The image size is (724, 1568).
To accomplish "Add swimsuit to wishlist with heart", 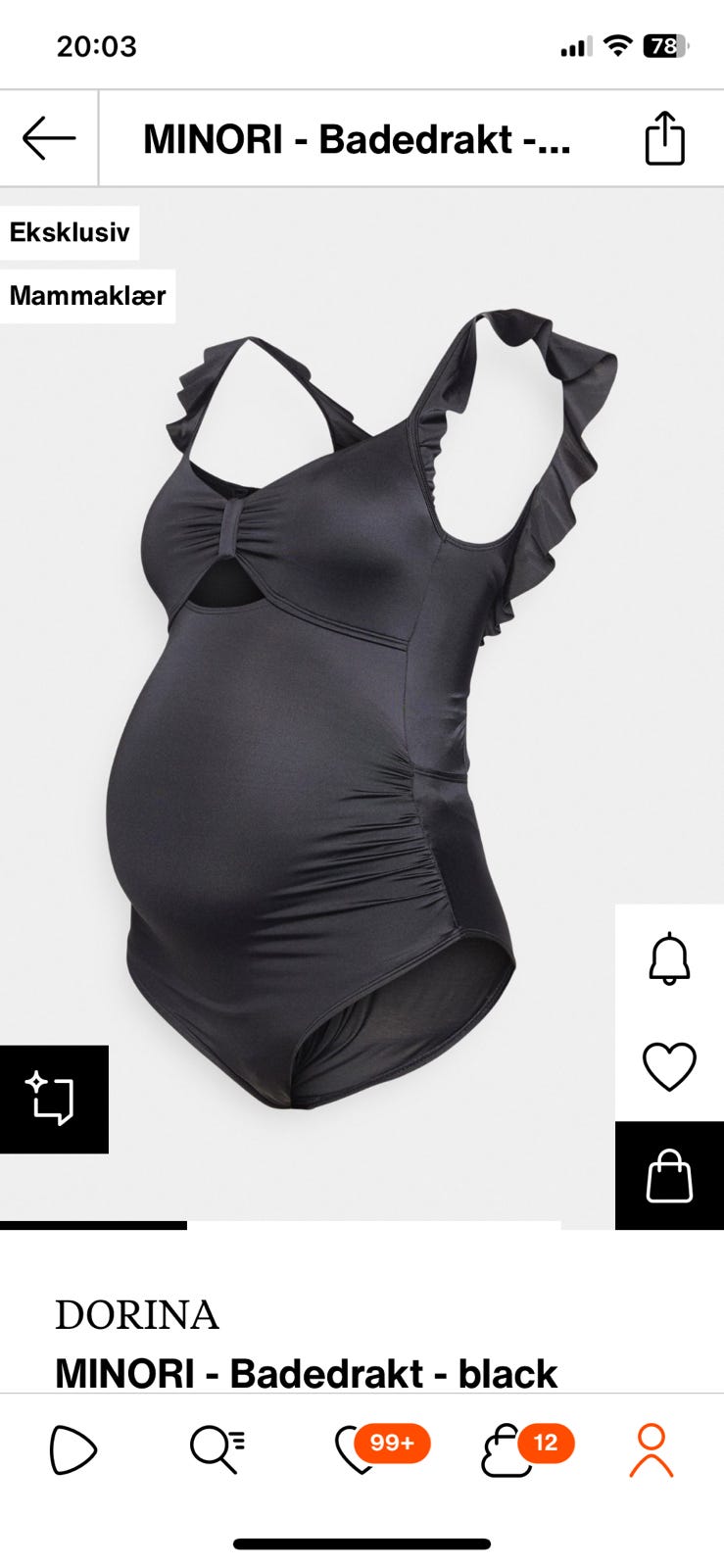I will (669, 1066).
